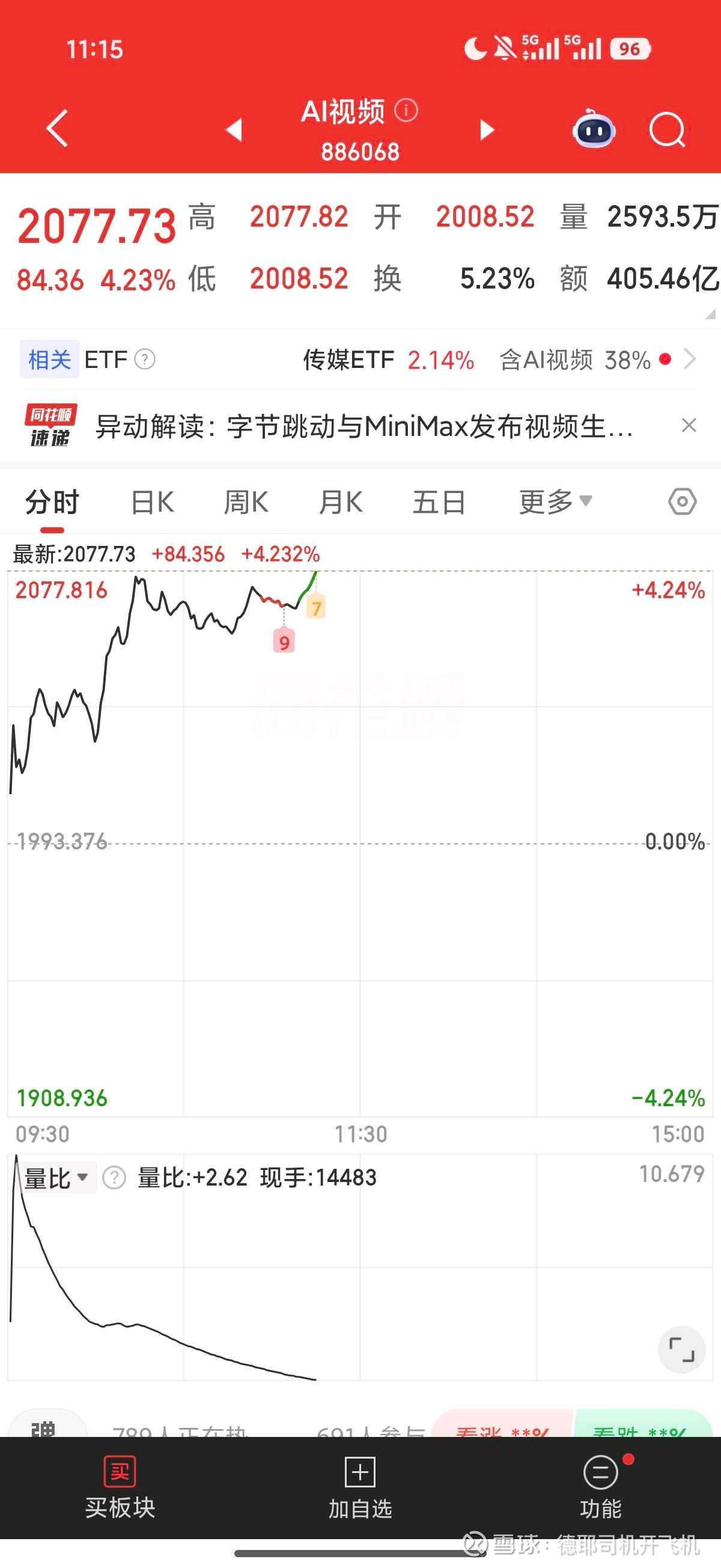Viewport: 721px width, 1568px height.
Task: Open chart settings hexagon icon
Action: 682,502
